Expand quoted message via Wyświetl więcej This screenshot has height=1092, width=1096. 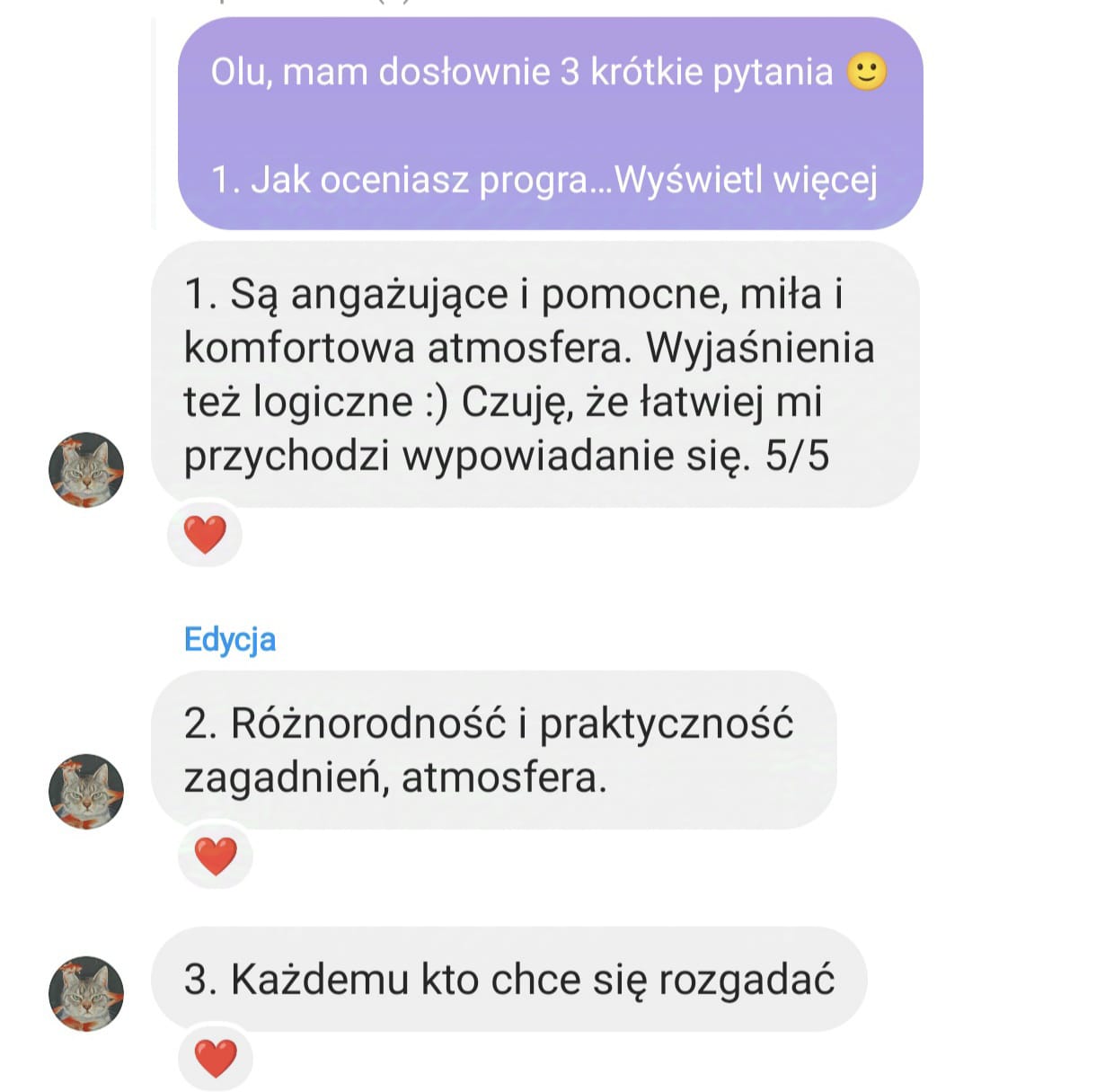click(746, 180)
